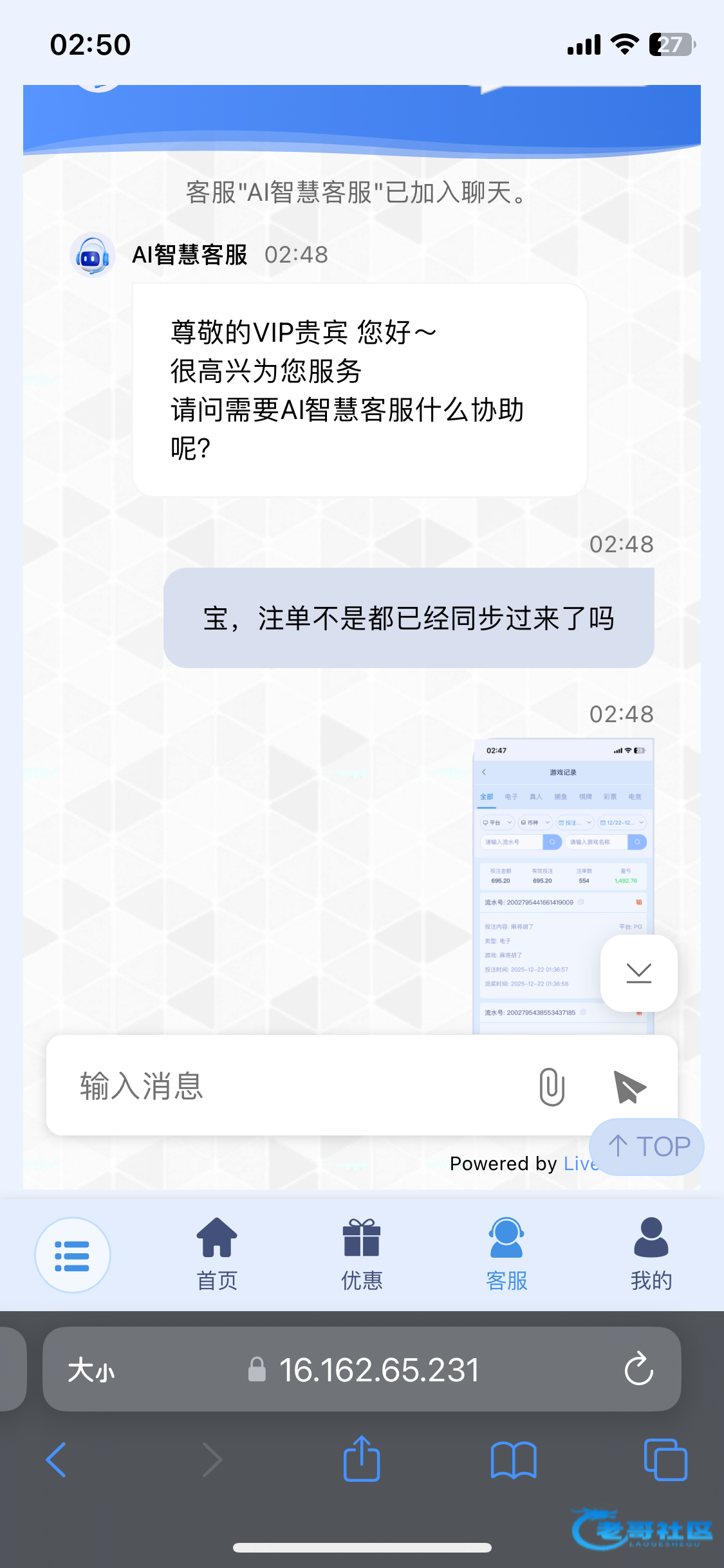
Task: Open the Live chat provider link
Action: coord(579,1164)
